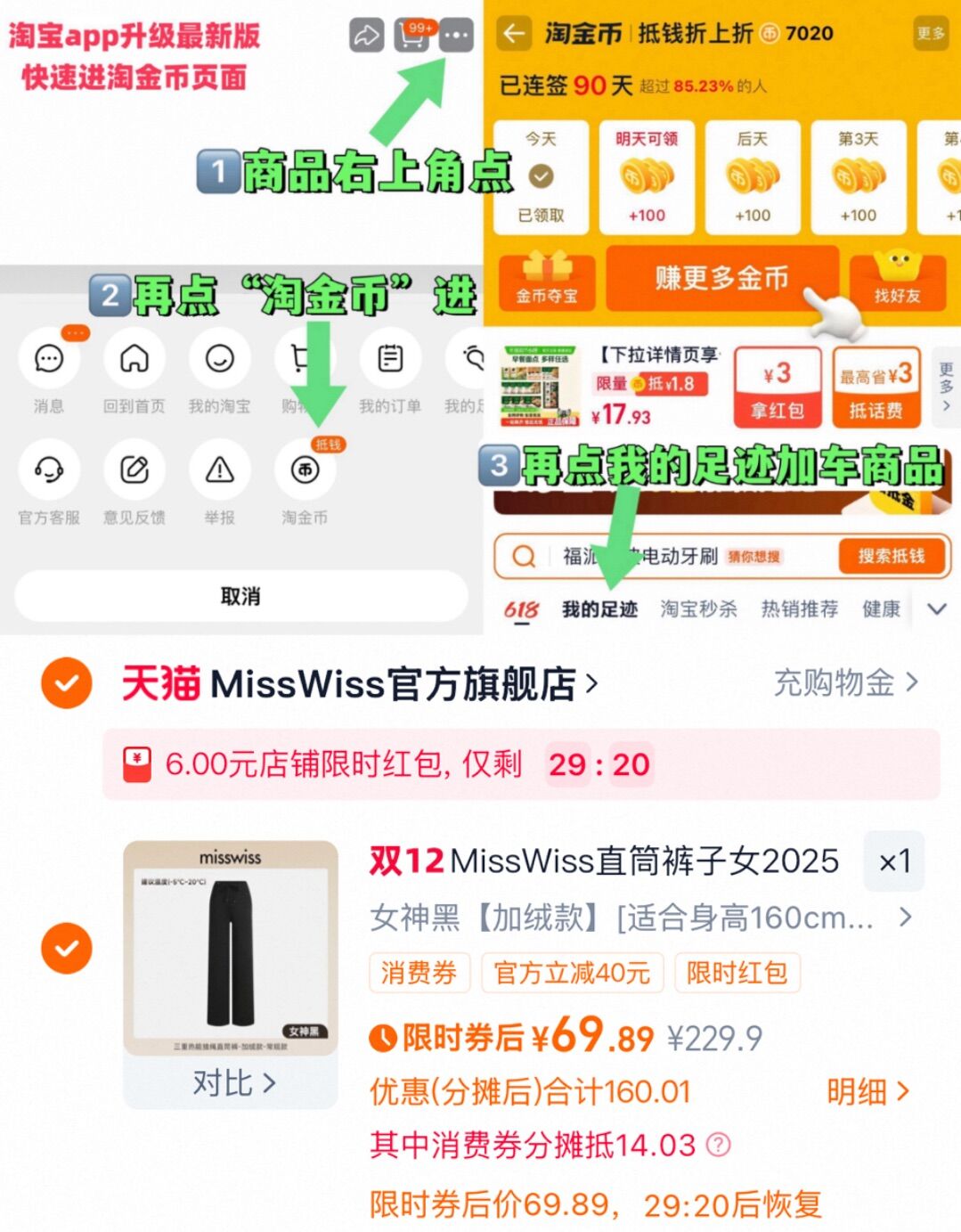This screenshot has width=961, height=1232.
Task: Open the 消息 messages icon
Action: pyautogui.click(x=49, y=360)
